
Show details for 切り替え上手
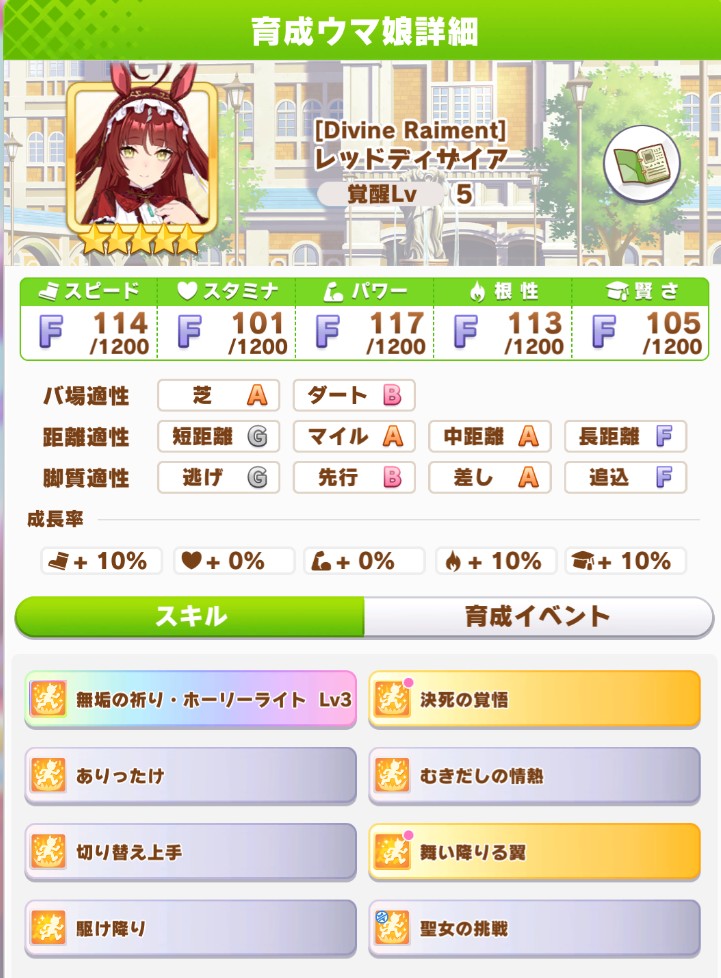(190, 851)
